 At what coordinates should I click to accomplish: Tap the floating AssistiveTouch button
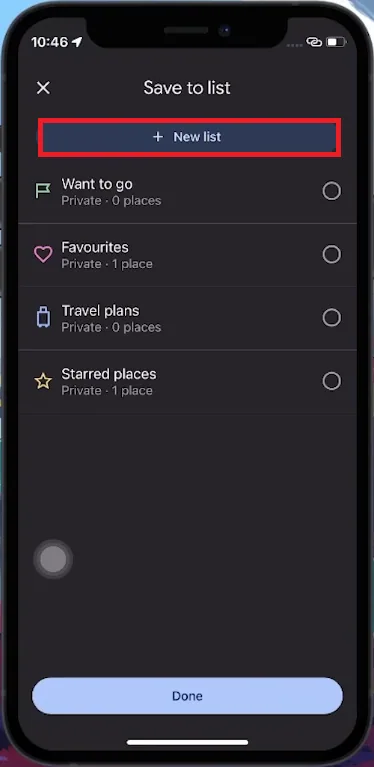(53, 559)
